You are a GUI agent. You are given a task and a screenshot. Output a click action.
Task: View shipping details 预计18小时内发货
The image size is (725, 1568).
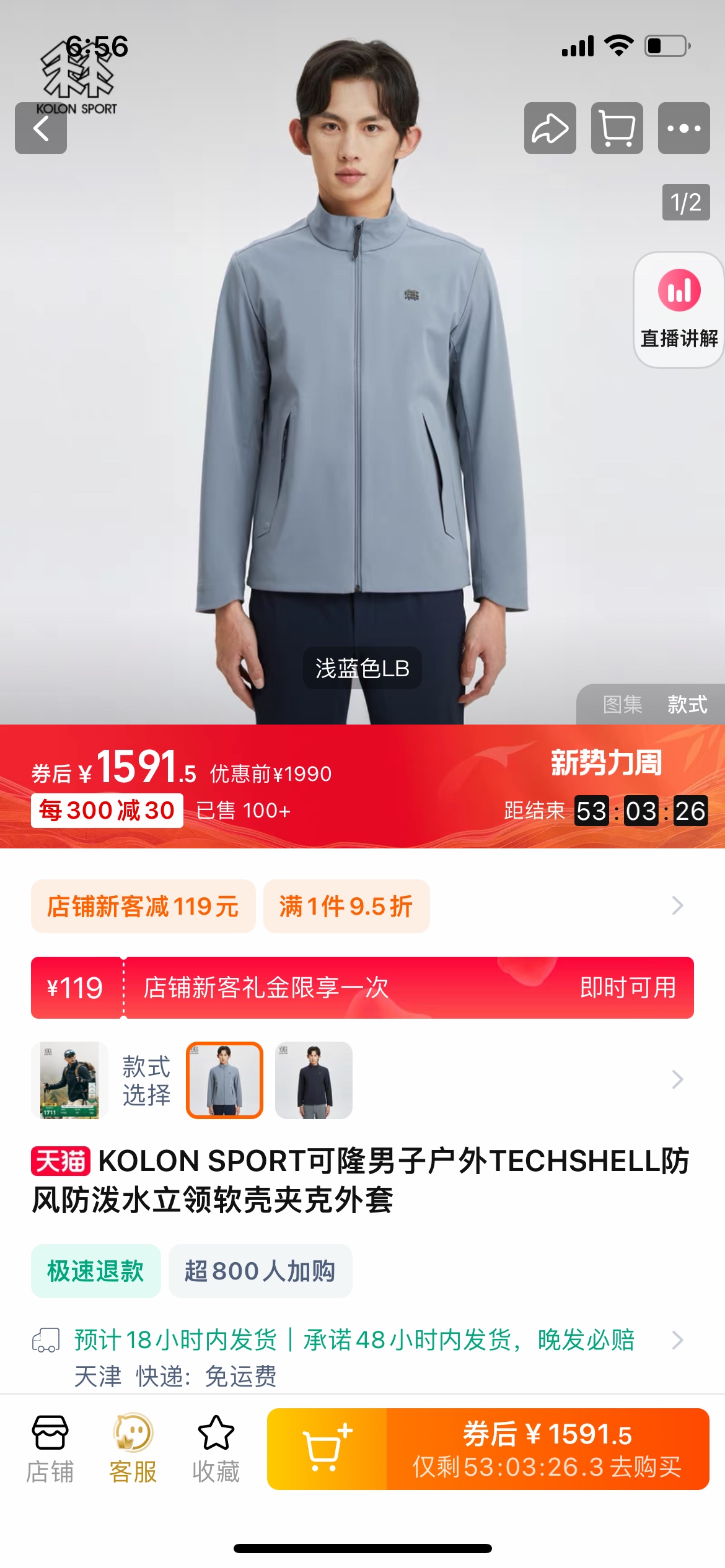(x=353, y=1340)
